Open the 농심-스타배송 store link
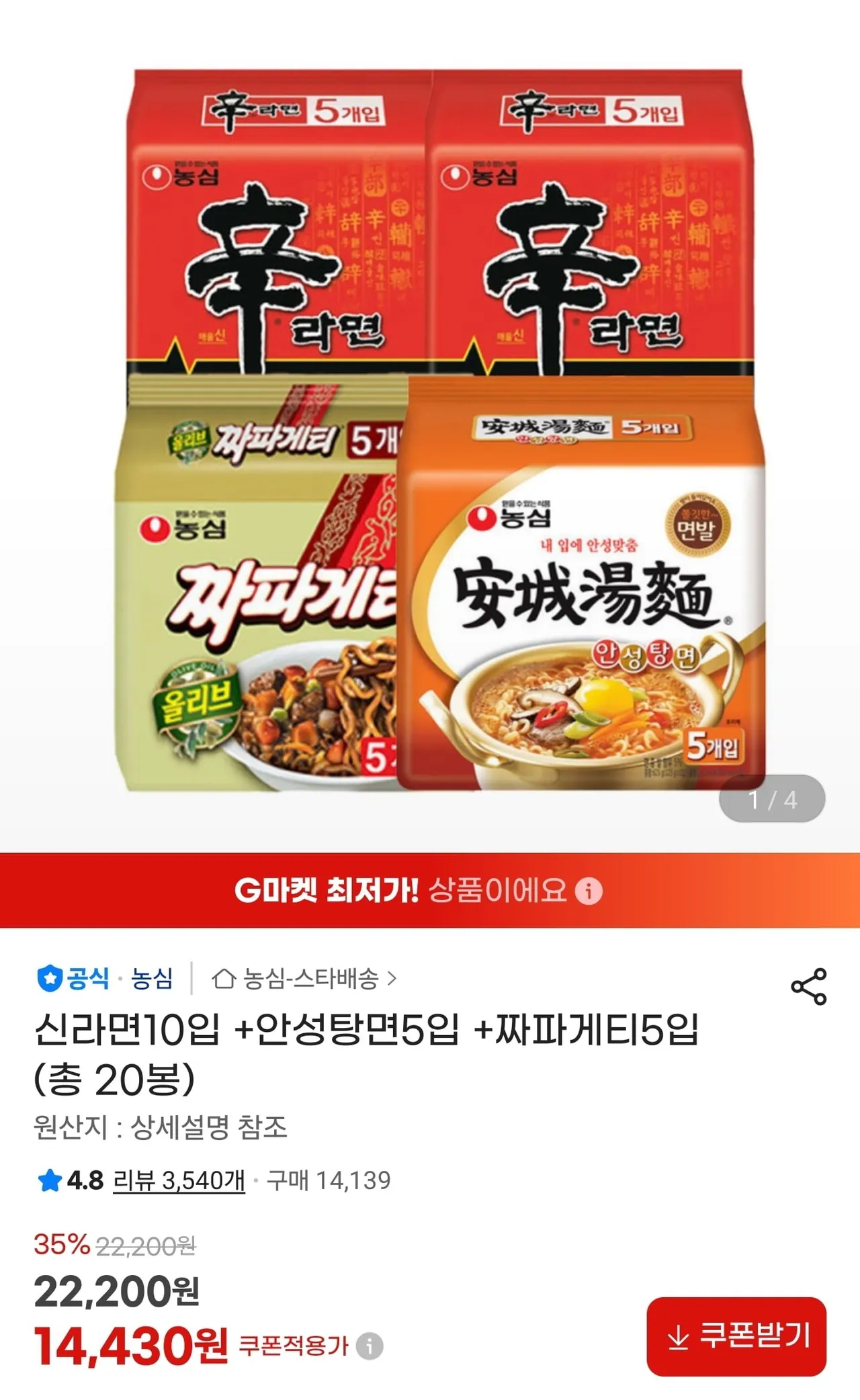The width and height of the screenshot is (860, 1400). click(304, 979)
